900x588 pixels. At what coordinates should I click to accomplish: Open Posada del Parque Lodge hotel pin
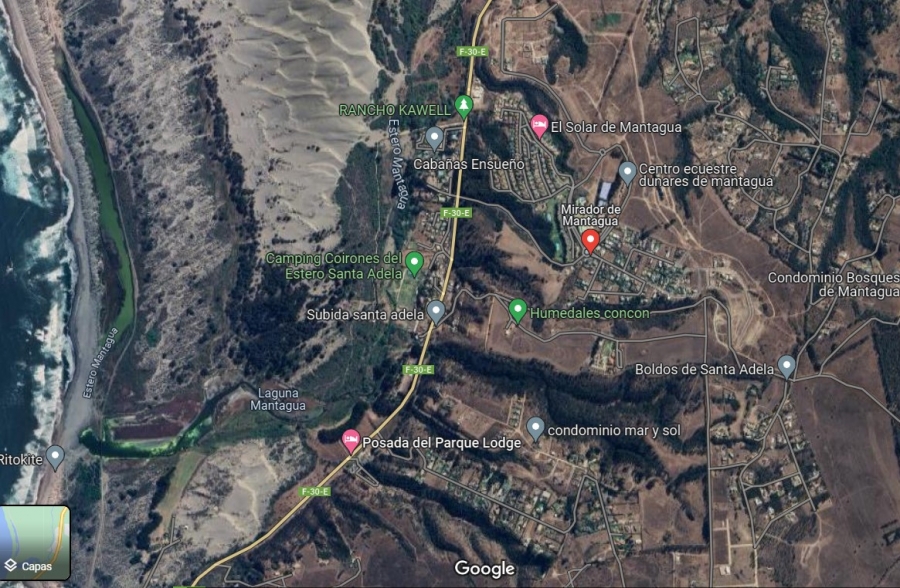coord(351,440)
